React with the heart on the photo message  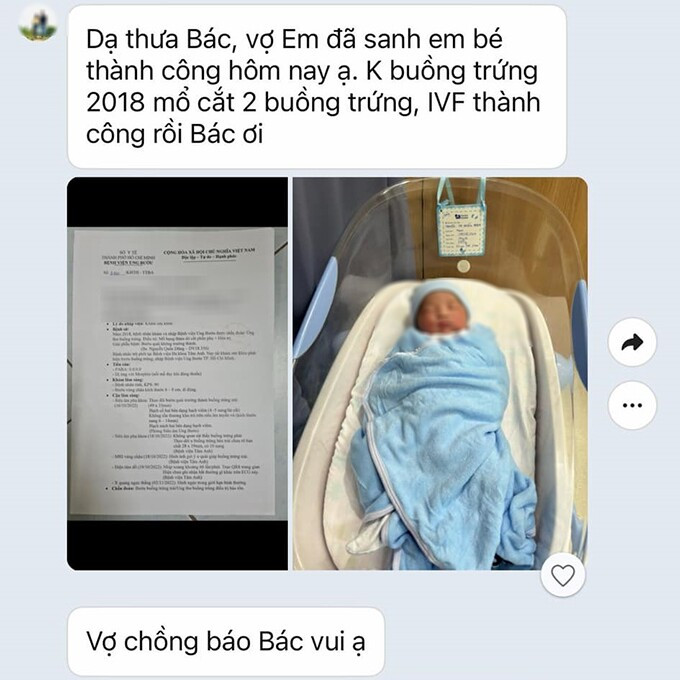[564, 576]
